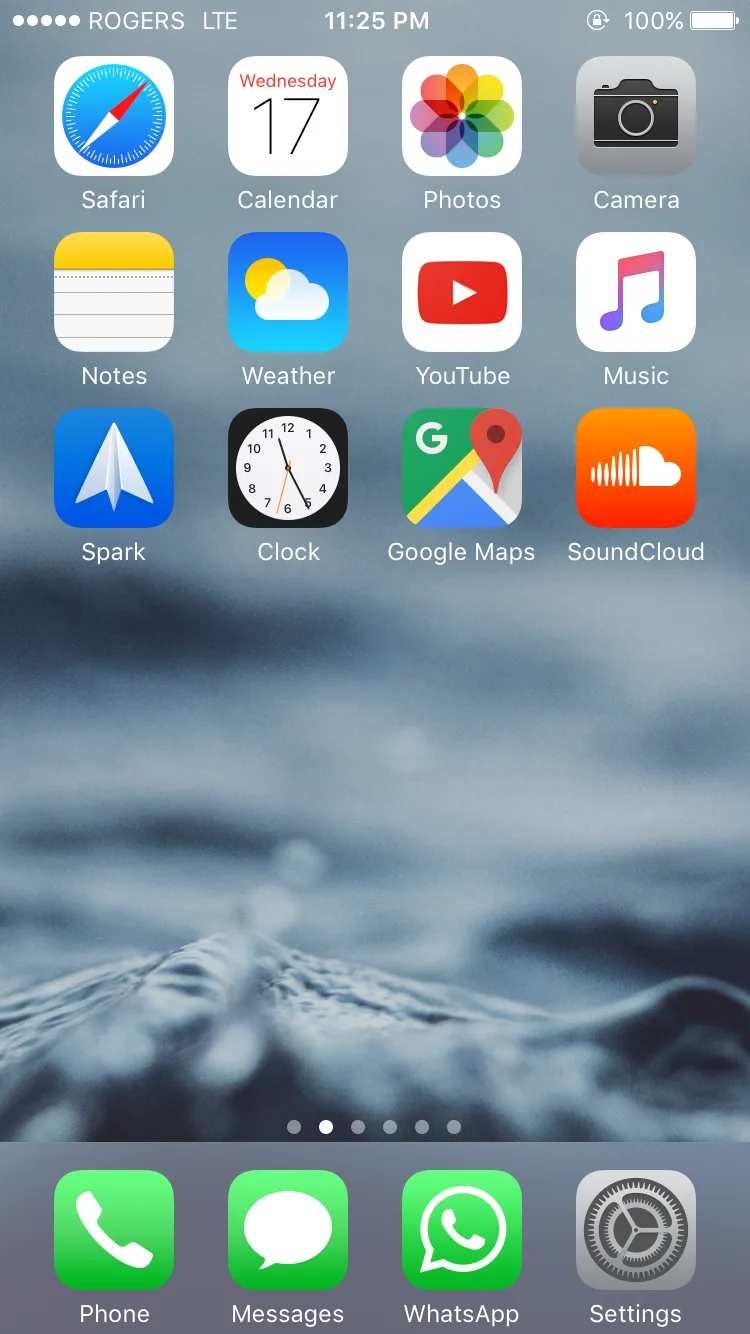Screen dimensions: 750x1334
Task: Launch WhatsApp from the dock
Action: coord(462,1230)
